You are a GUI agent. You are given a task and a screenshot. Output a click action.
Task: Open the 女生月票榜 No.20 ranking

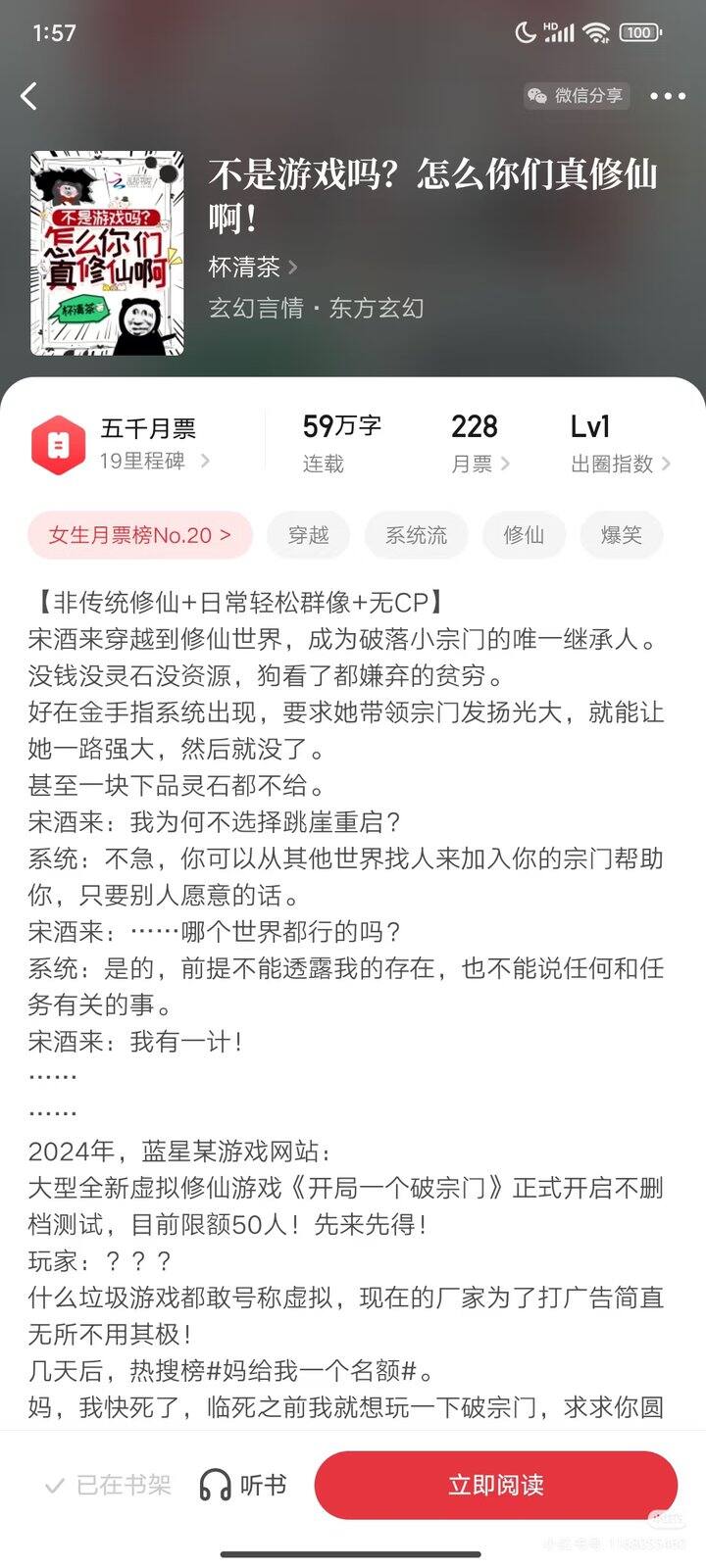pyautogui.click(x=140, y=535)
